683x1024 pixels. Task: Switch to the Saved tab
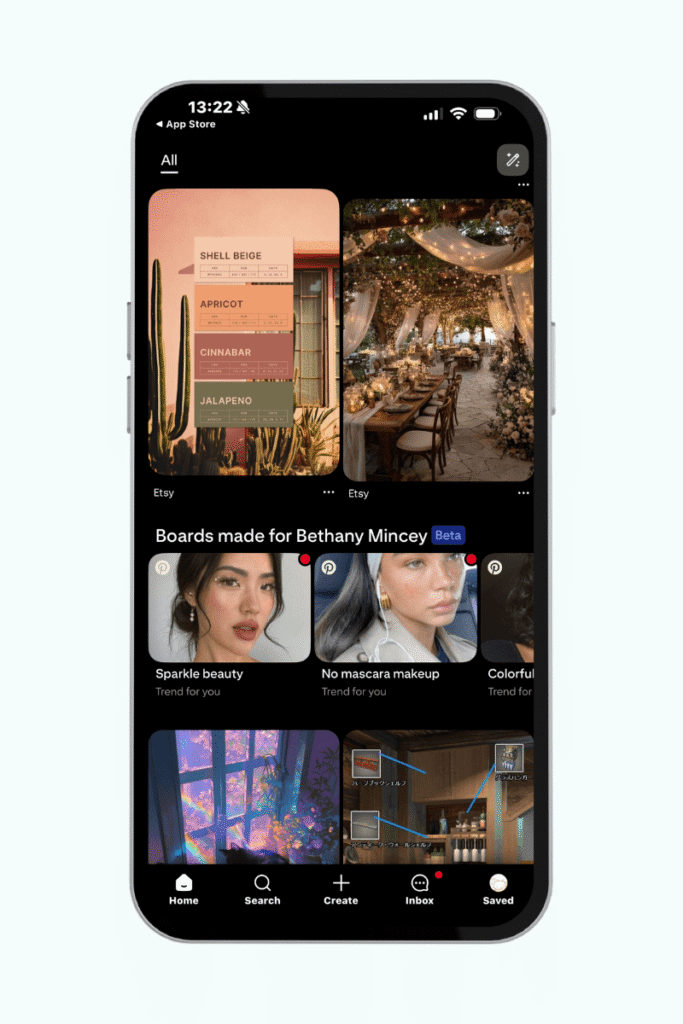point(498,889)
